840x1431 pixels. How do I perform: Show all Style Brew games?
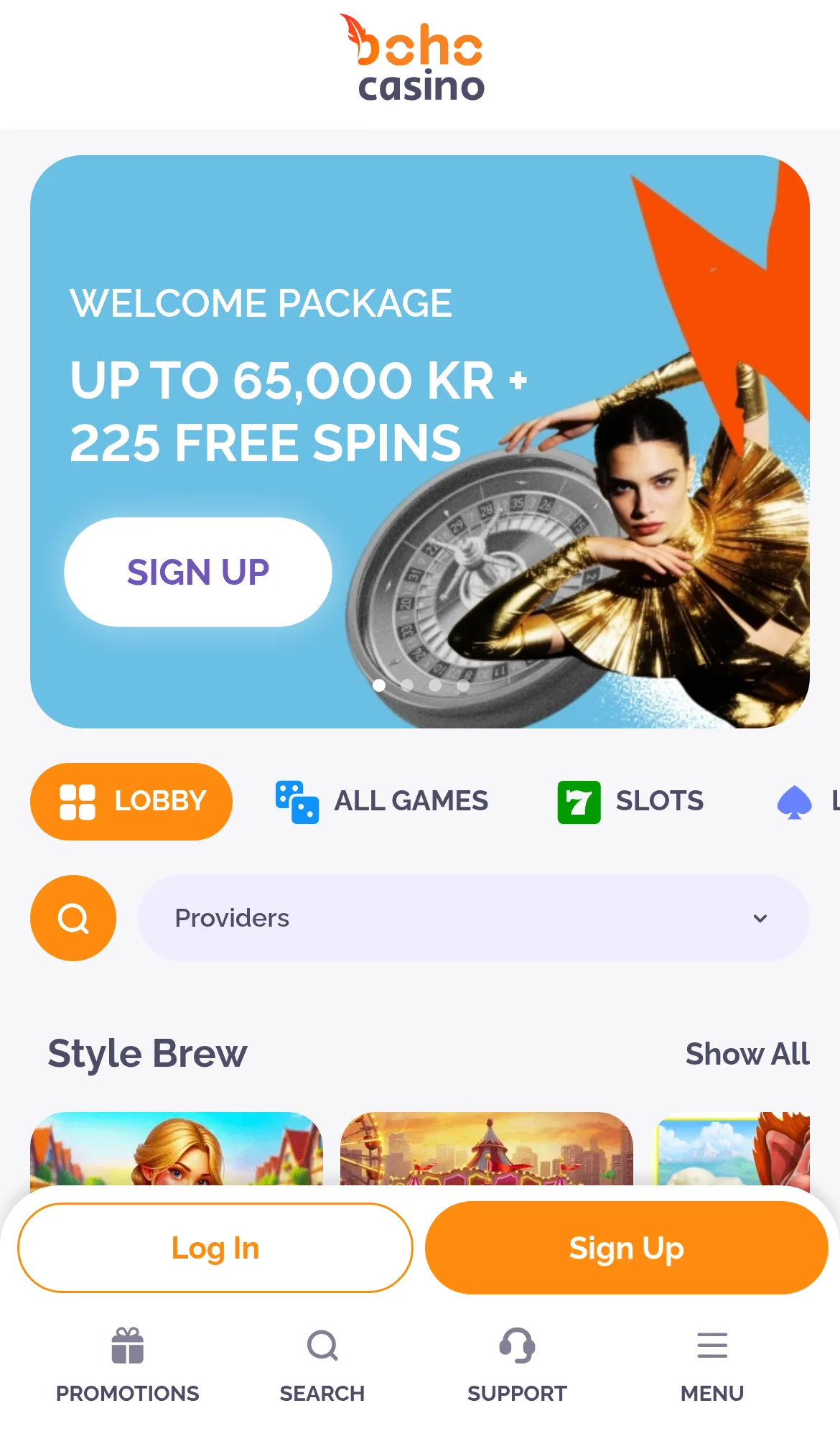click(x=747, y=1054)
